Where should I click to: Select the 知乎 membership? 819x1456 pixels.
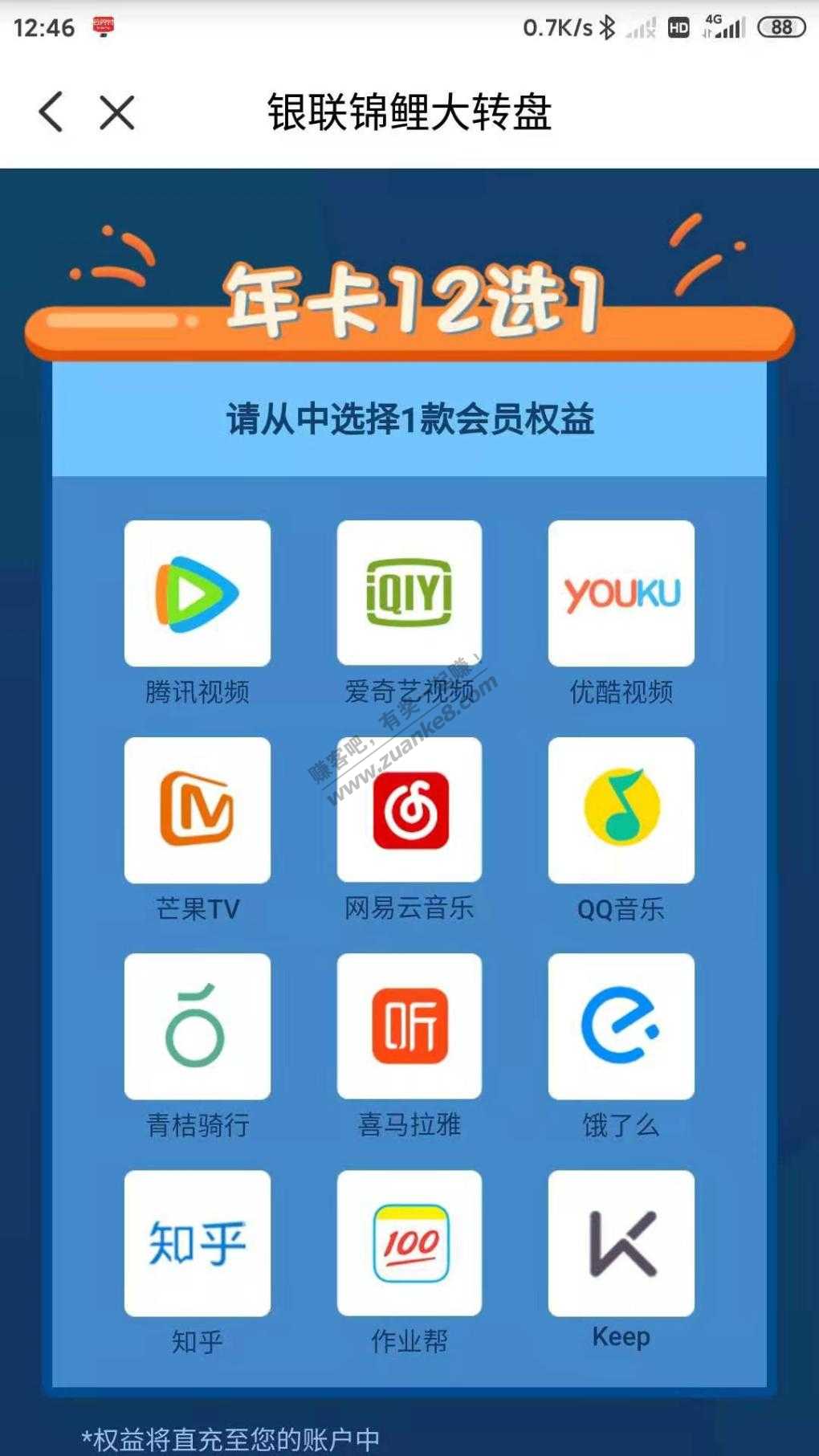(x=198, y=1242)
